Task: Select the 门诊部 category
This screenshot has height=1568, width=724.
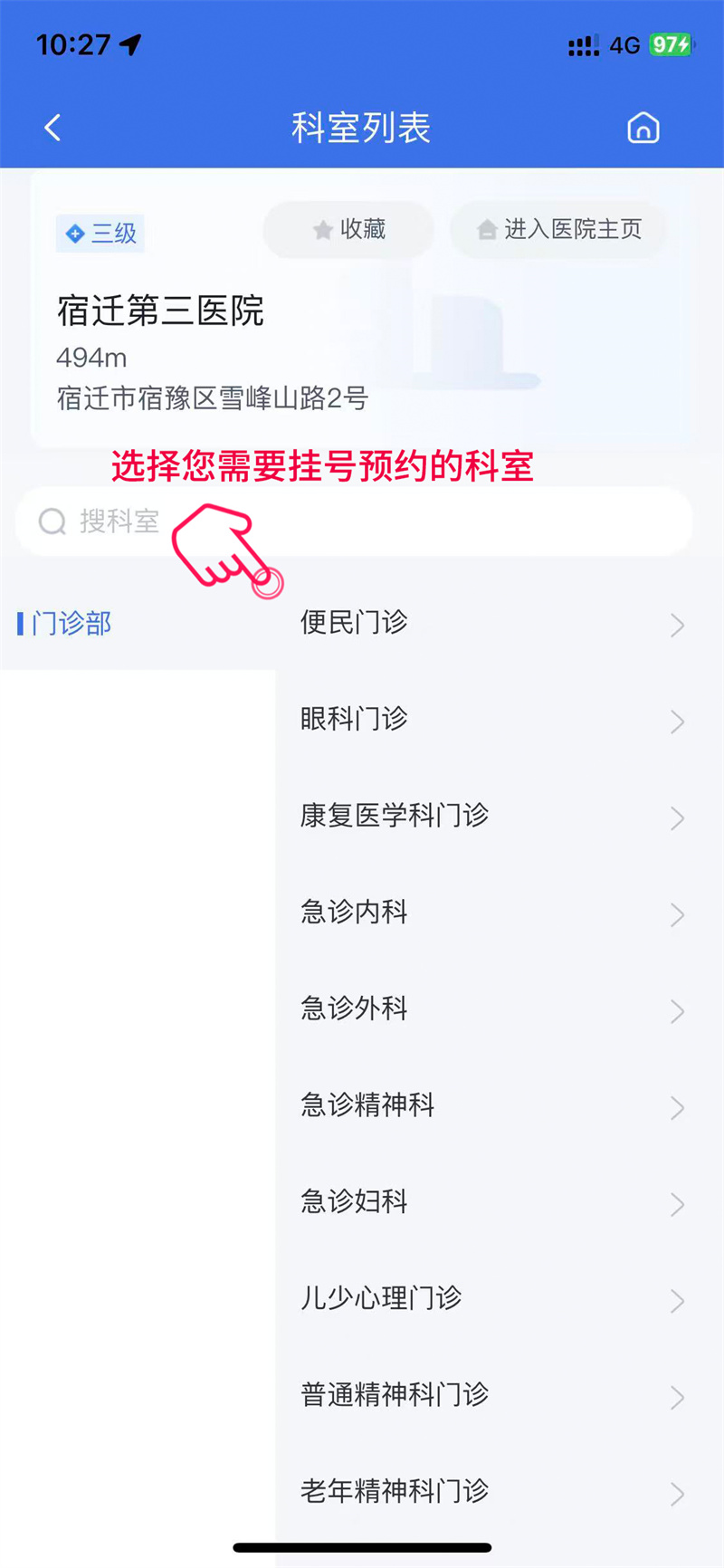Action: (x=72, y=624)
